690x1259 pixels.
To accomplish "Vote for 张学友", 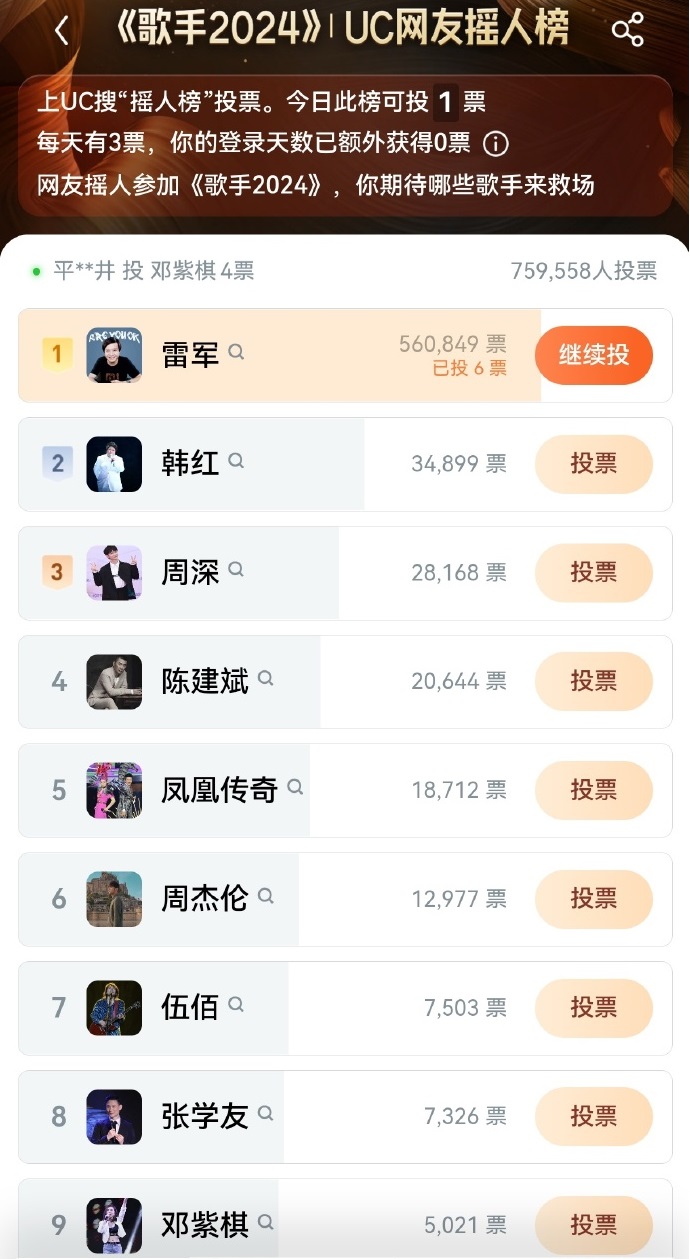I will click(594, 1116).
